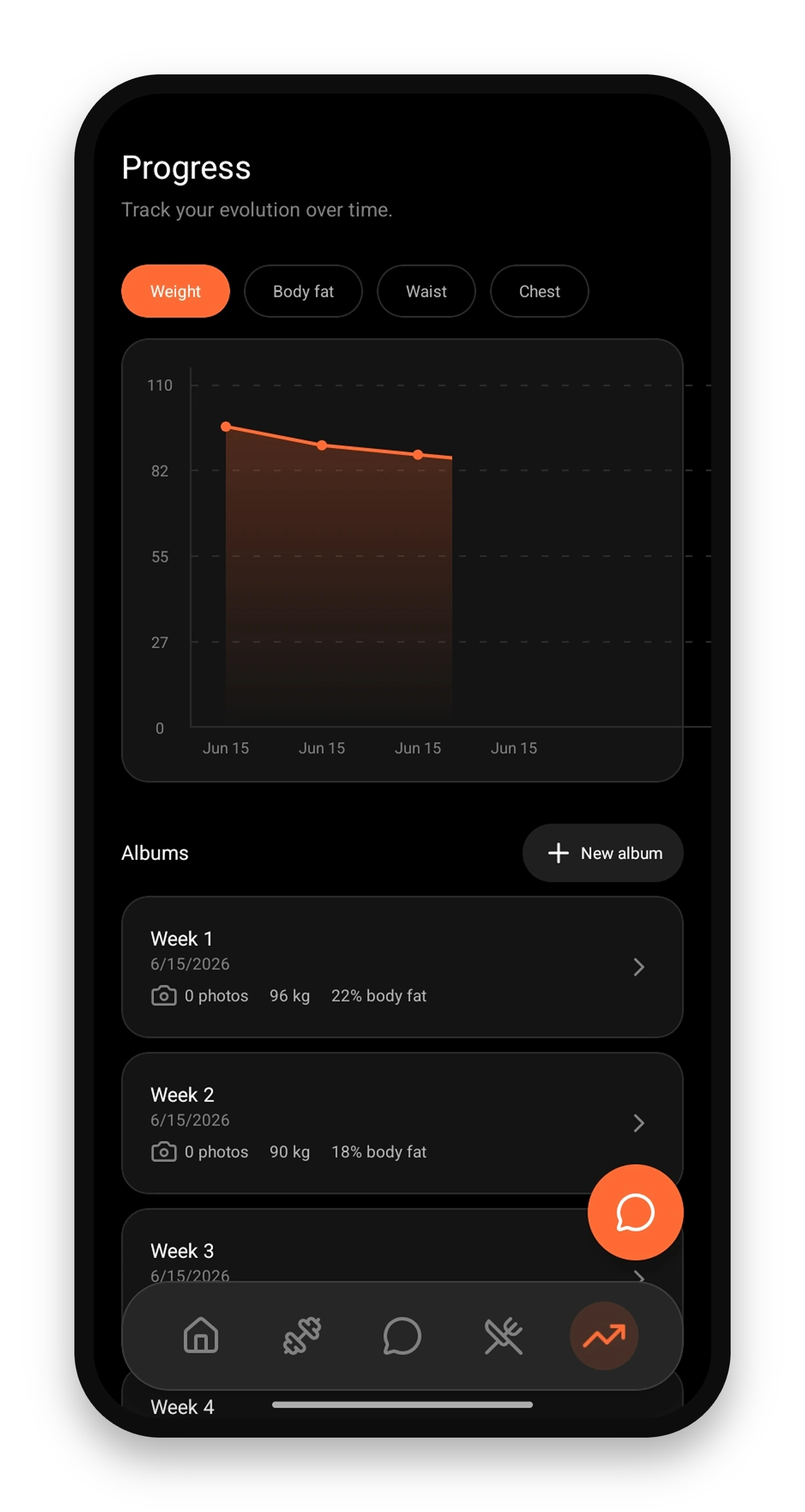Select the Weight metric chip

click(175, 291)
